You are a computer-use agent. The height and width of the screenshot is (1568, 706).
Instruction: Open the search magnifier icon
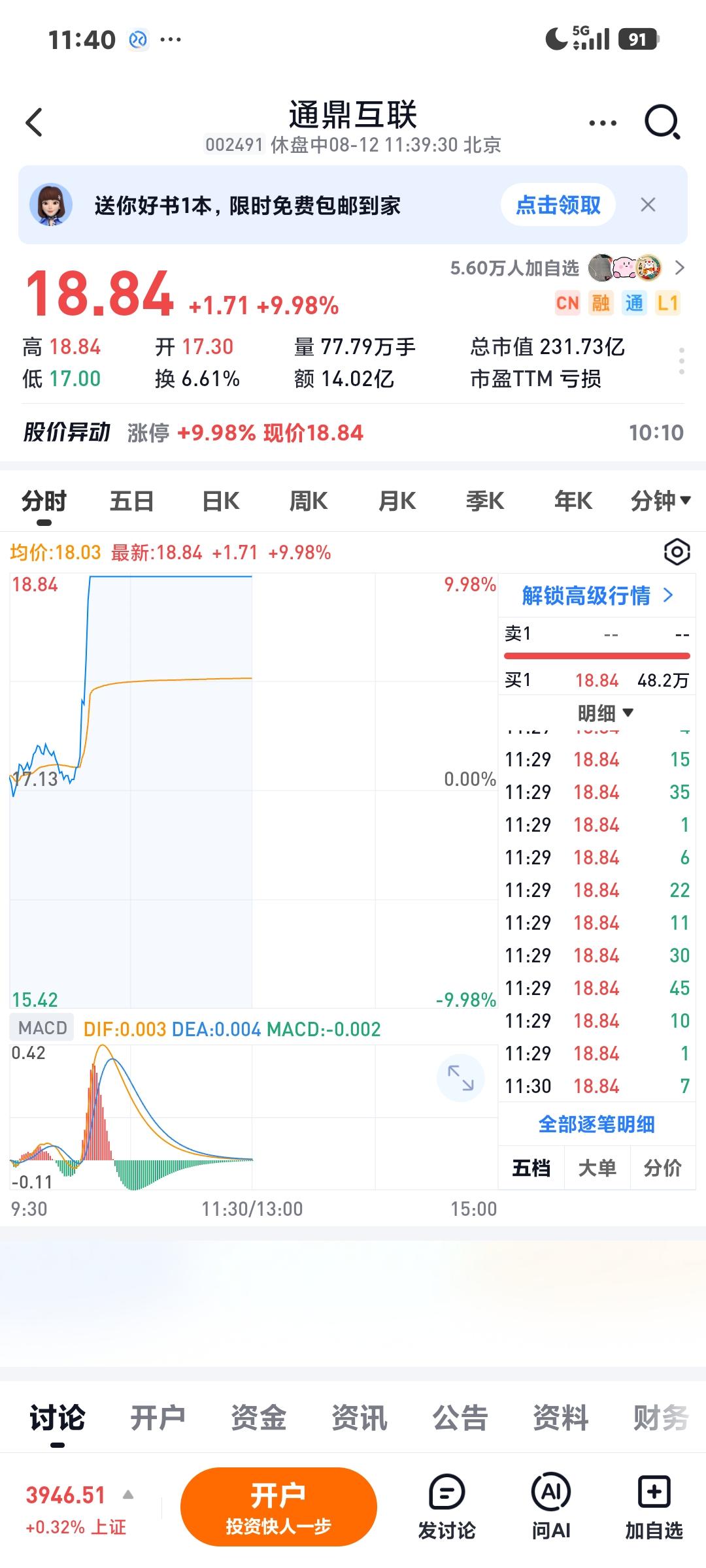tap(663, 122)
